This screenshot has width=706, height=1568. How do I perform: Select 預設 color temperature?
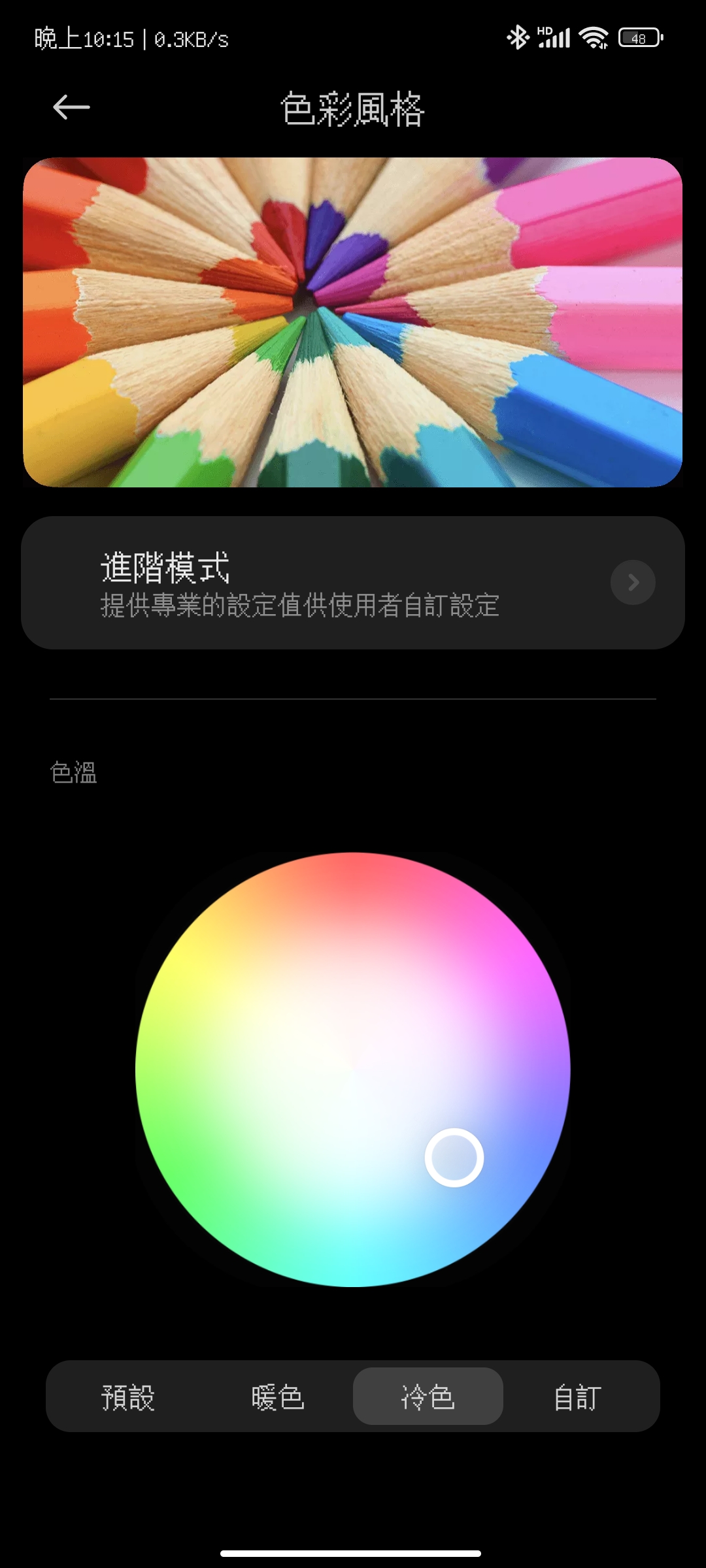(x=128, y=1397)
